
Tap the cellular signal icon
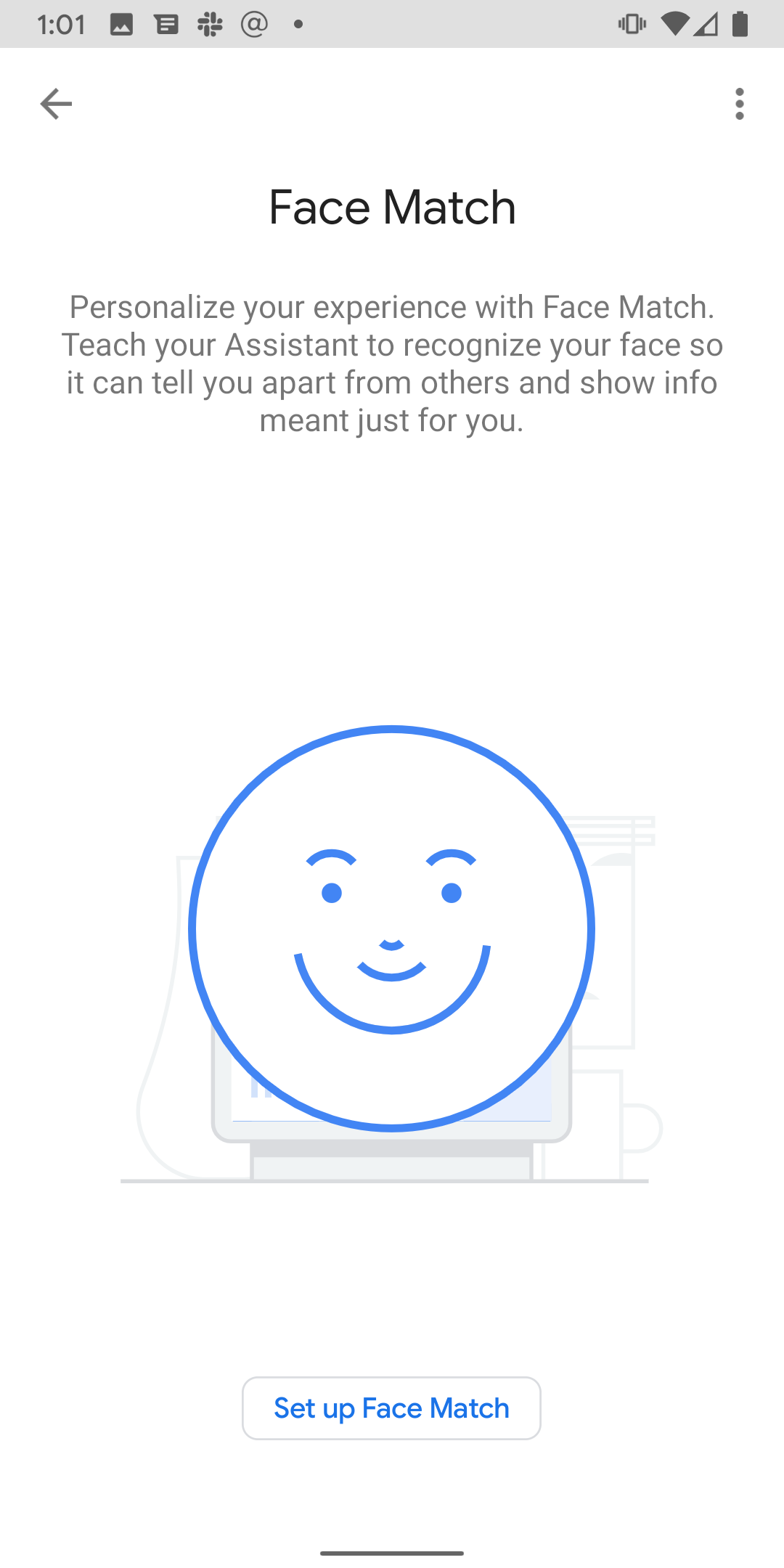(707, 24)
